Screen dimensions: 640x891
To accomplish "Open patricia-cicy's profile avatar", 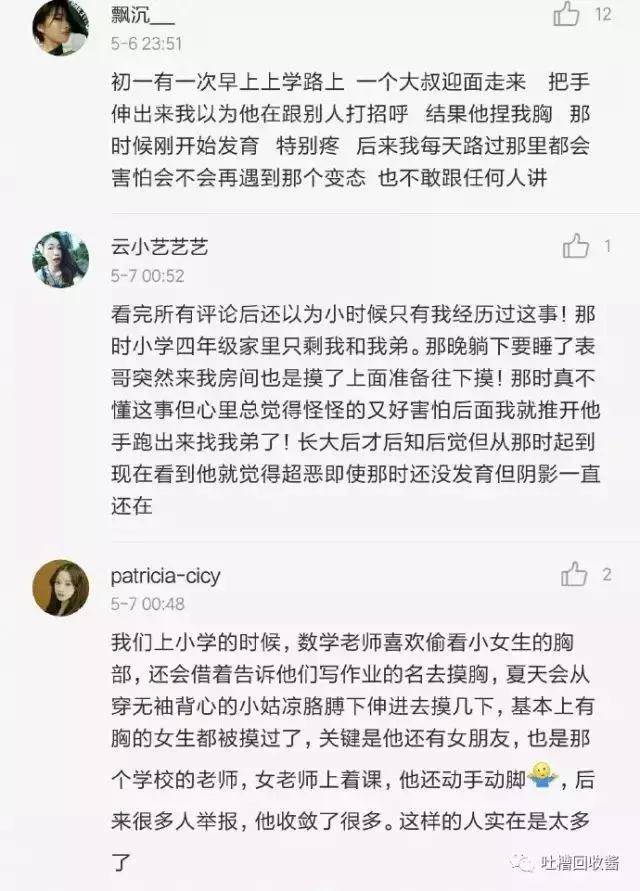I will tap(60, 587).
